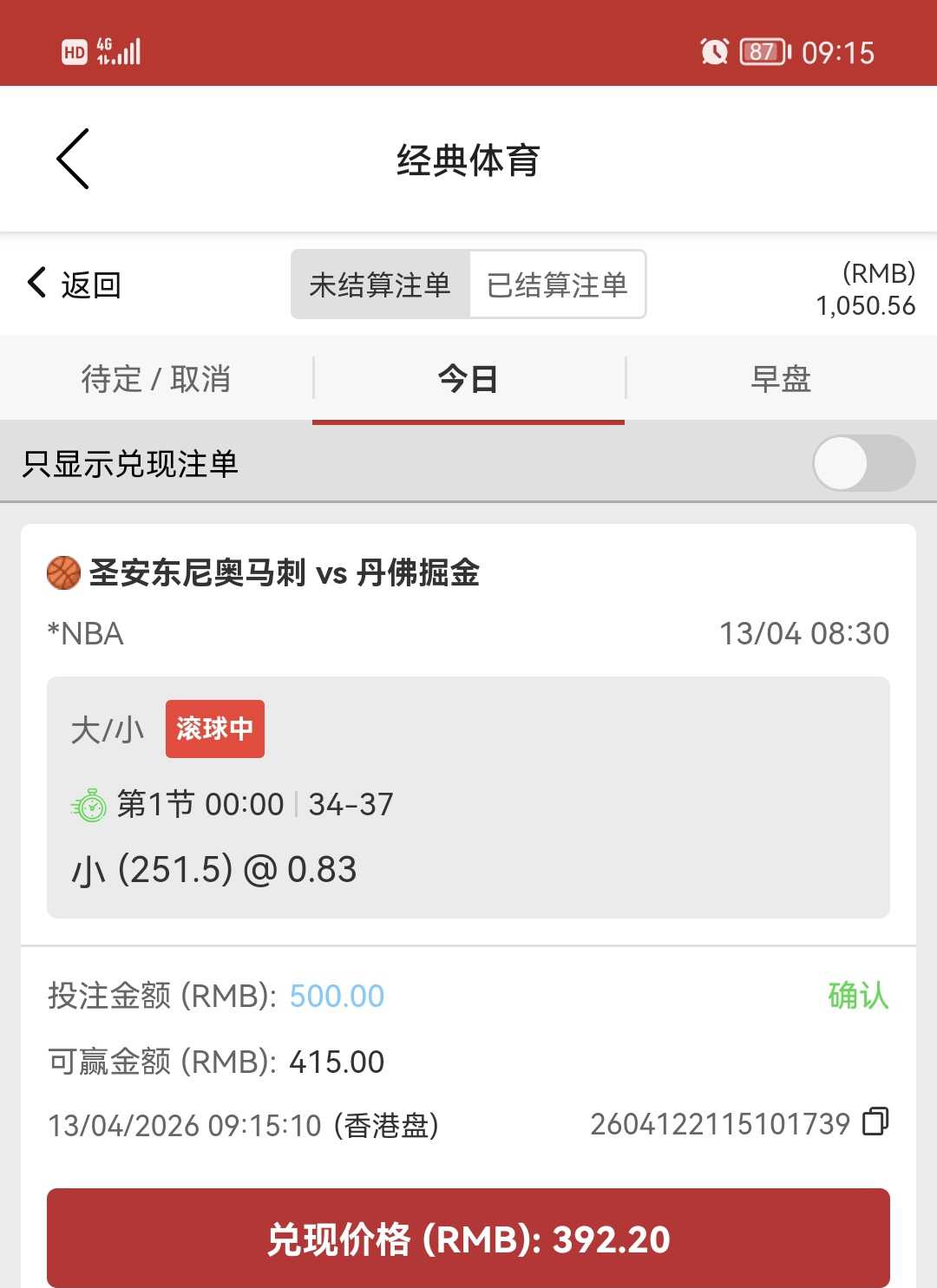Open the 待定 / 取消 tab
The width and height of the screenshot is (937, 1288).
156,379
